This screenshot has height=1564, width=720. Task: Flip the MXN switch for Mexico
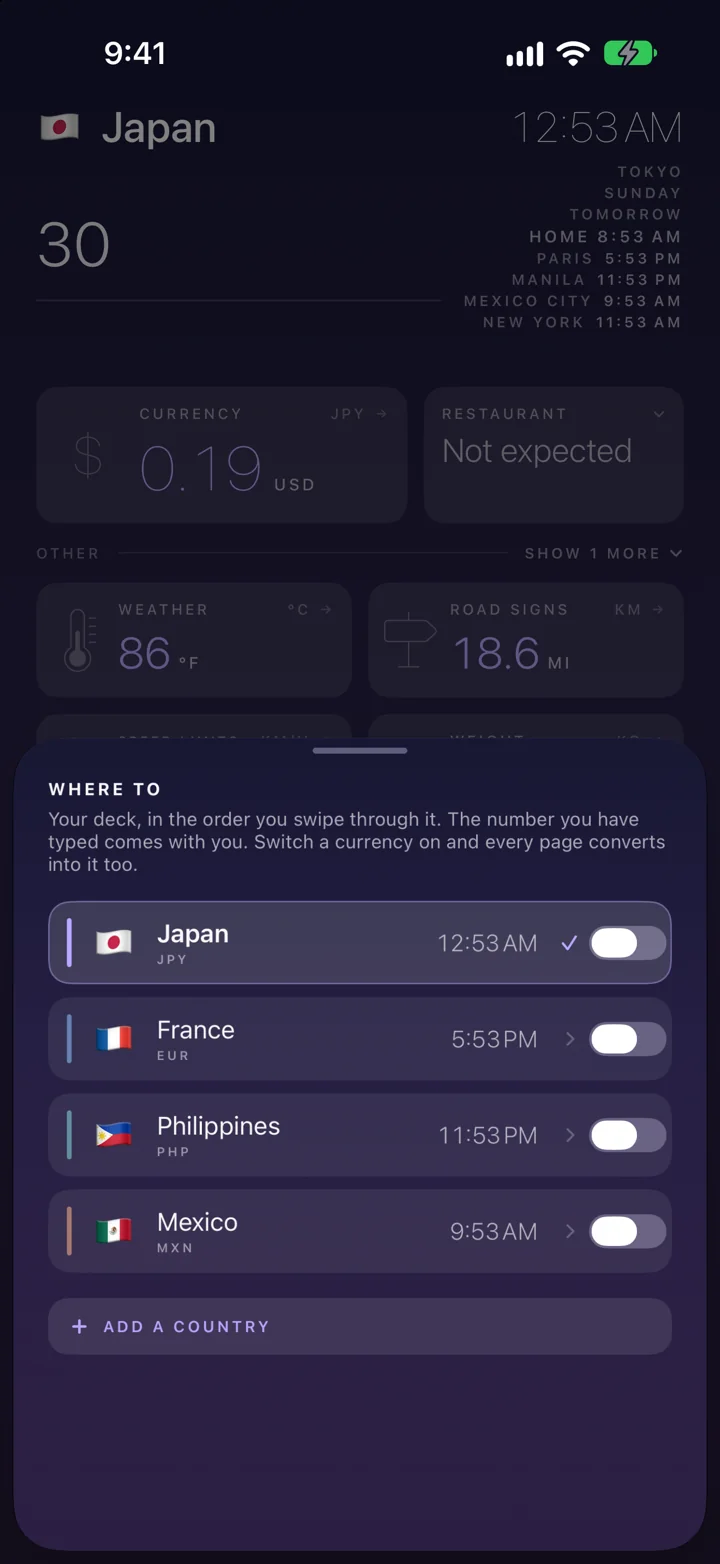(627, 1231)
